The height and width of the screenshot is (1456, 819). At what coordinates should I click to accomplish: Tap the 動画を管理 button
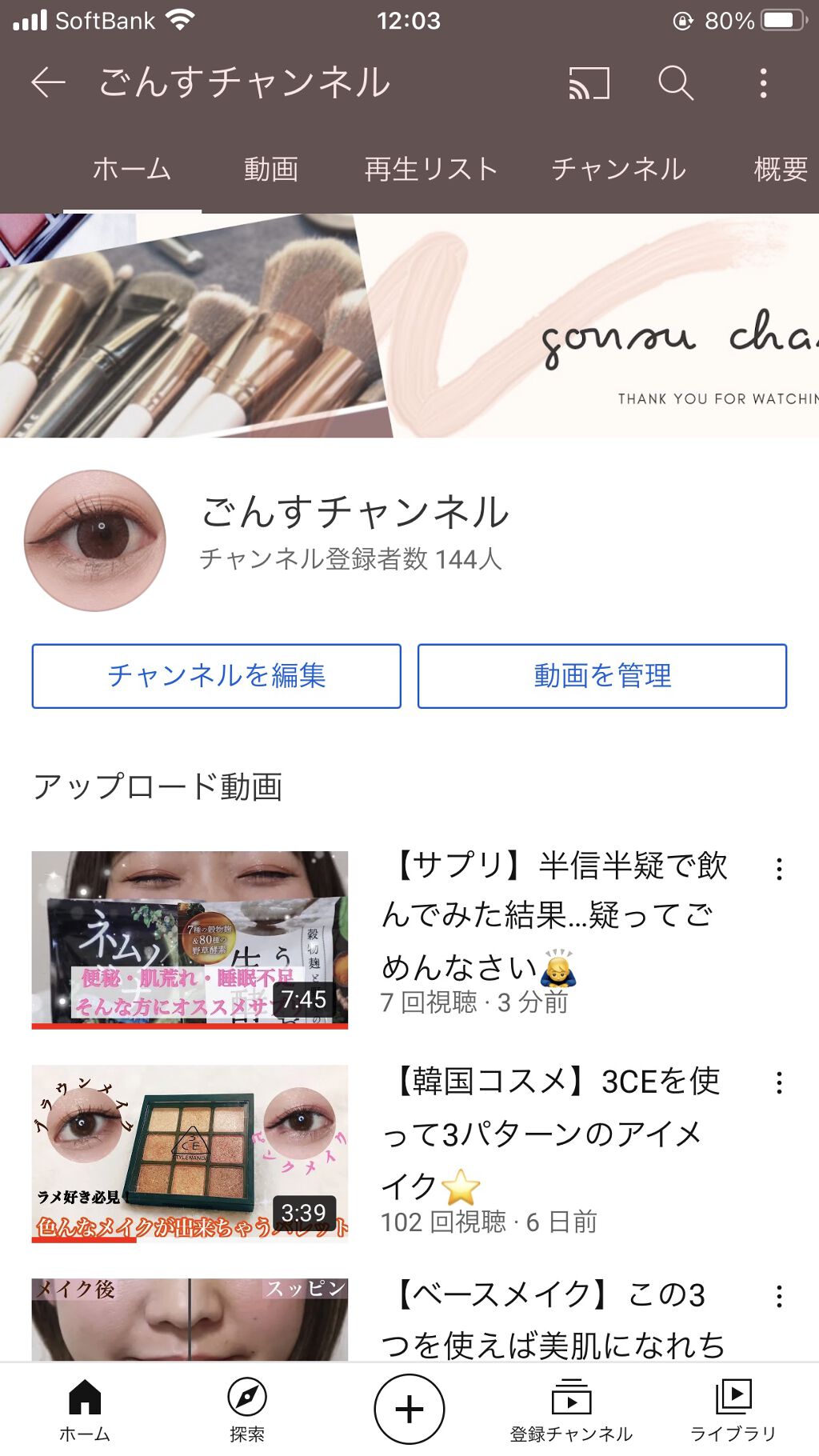(602, 675)
